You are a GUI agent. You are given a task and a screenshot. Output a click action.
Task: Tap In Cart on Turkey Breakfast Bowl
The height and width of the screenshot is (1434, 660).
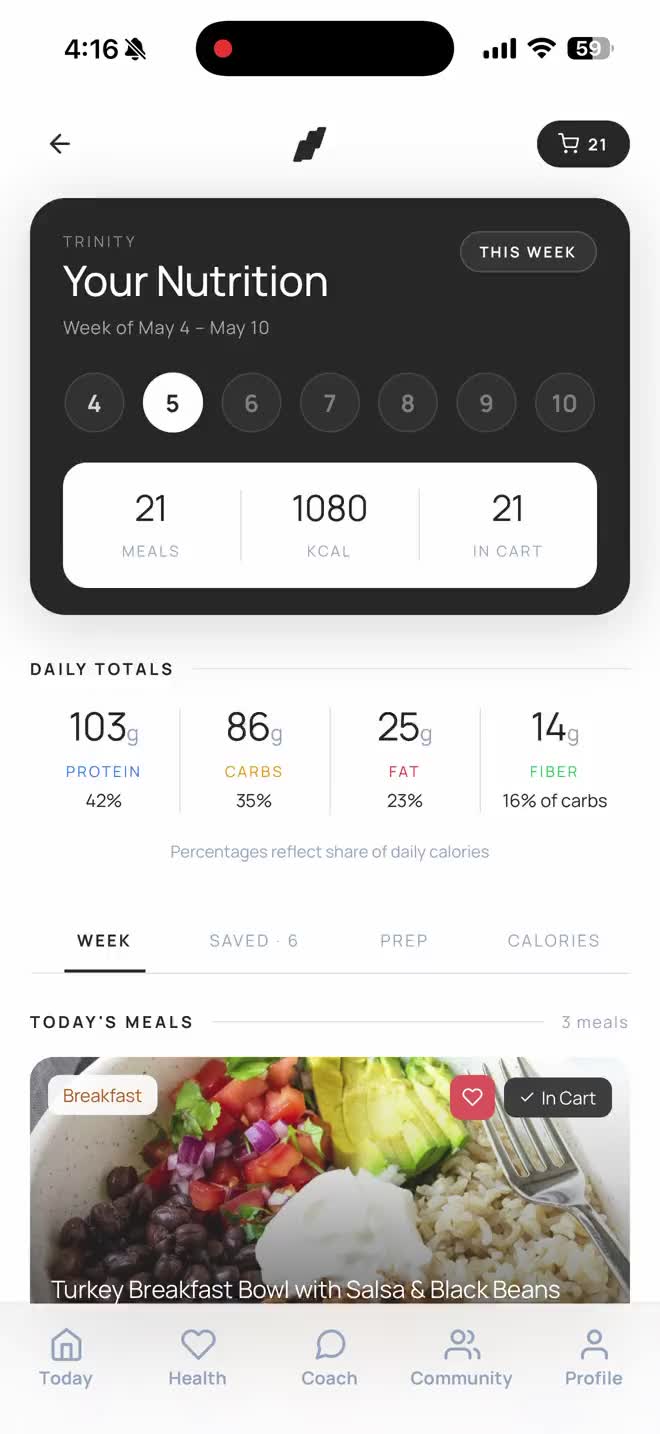point(558,1098)
